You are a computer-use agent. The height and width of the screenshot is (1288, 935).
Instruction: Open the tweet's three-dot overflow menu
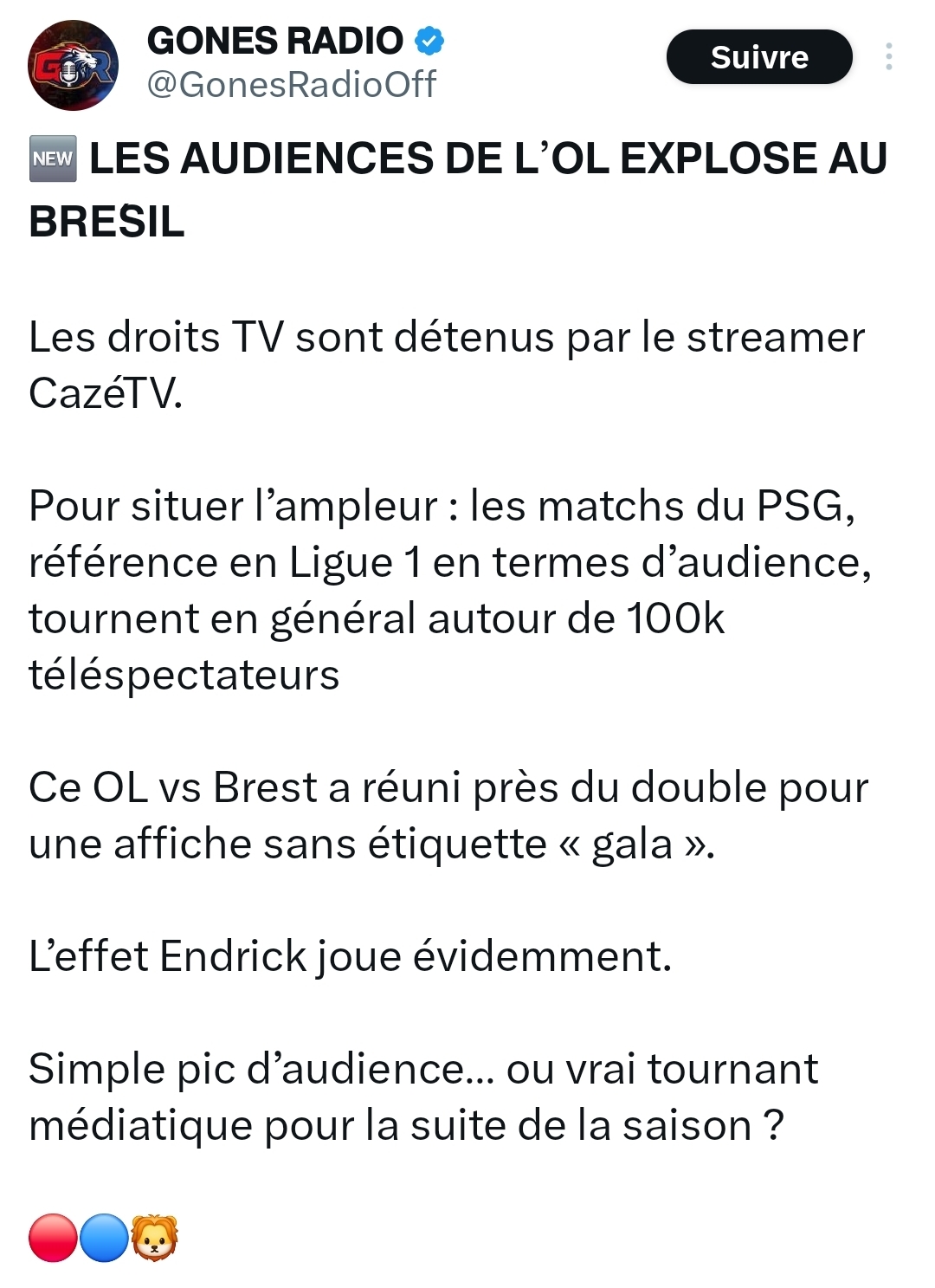(x=888, y=57)
